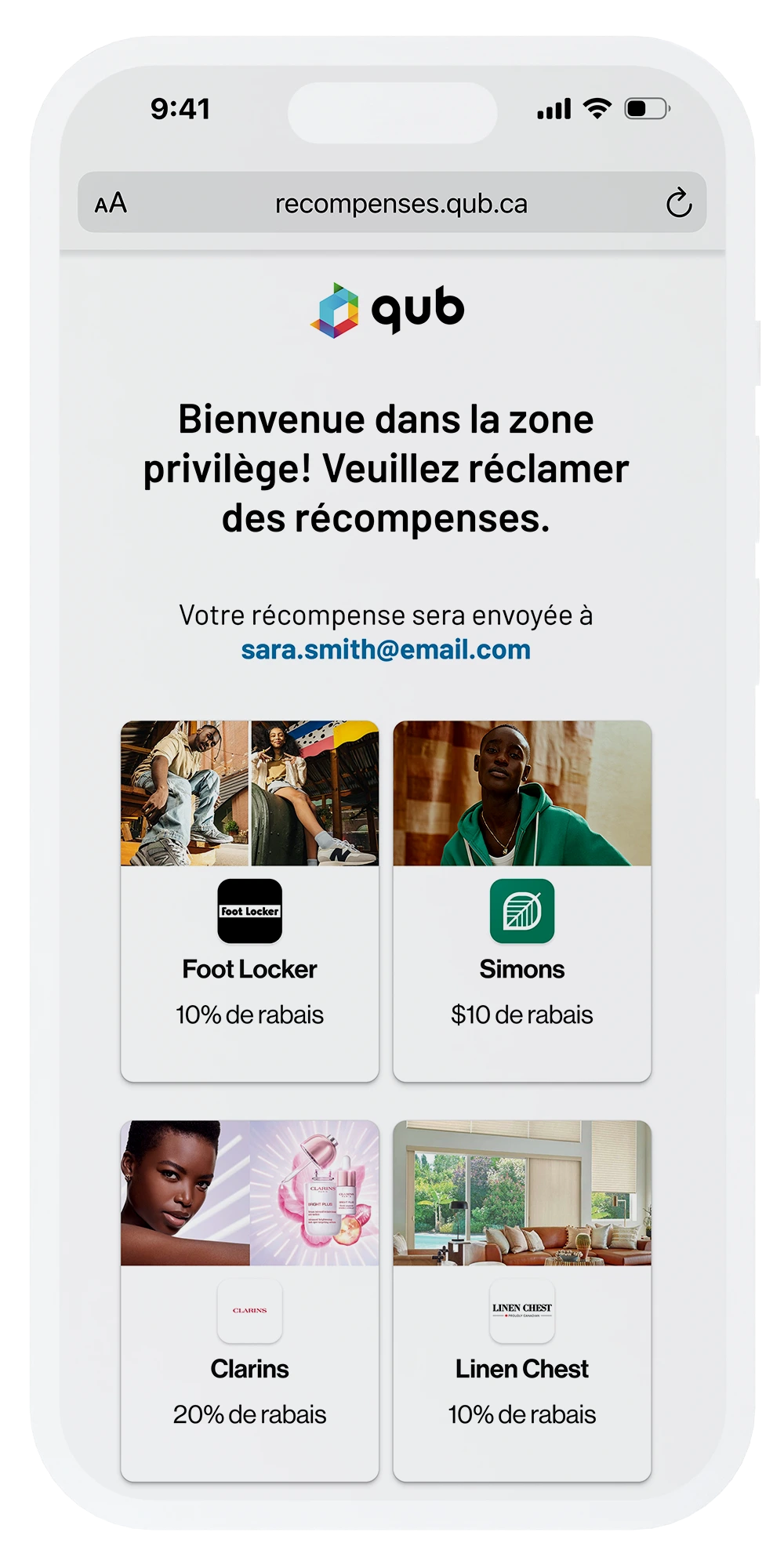Viewport: 784px width, 1568px height.
Task: Open the AA text size menu
Action: pyautogui.click(x=111, y=204)
